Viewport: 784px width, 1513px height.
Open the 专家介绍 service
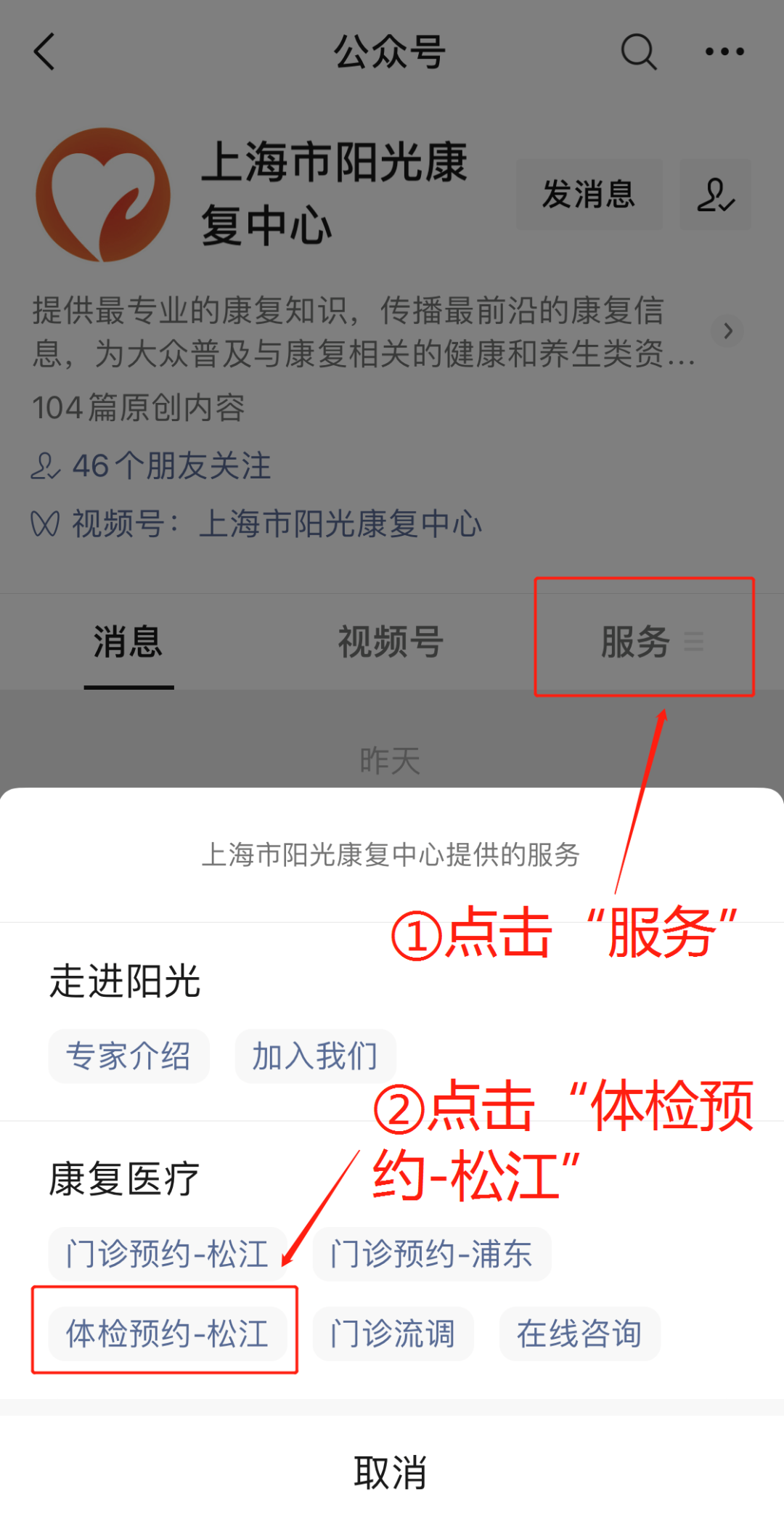[128, 1056]
